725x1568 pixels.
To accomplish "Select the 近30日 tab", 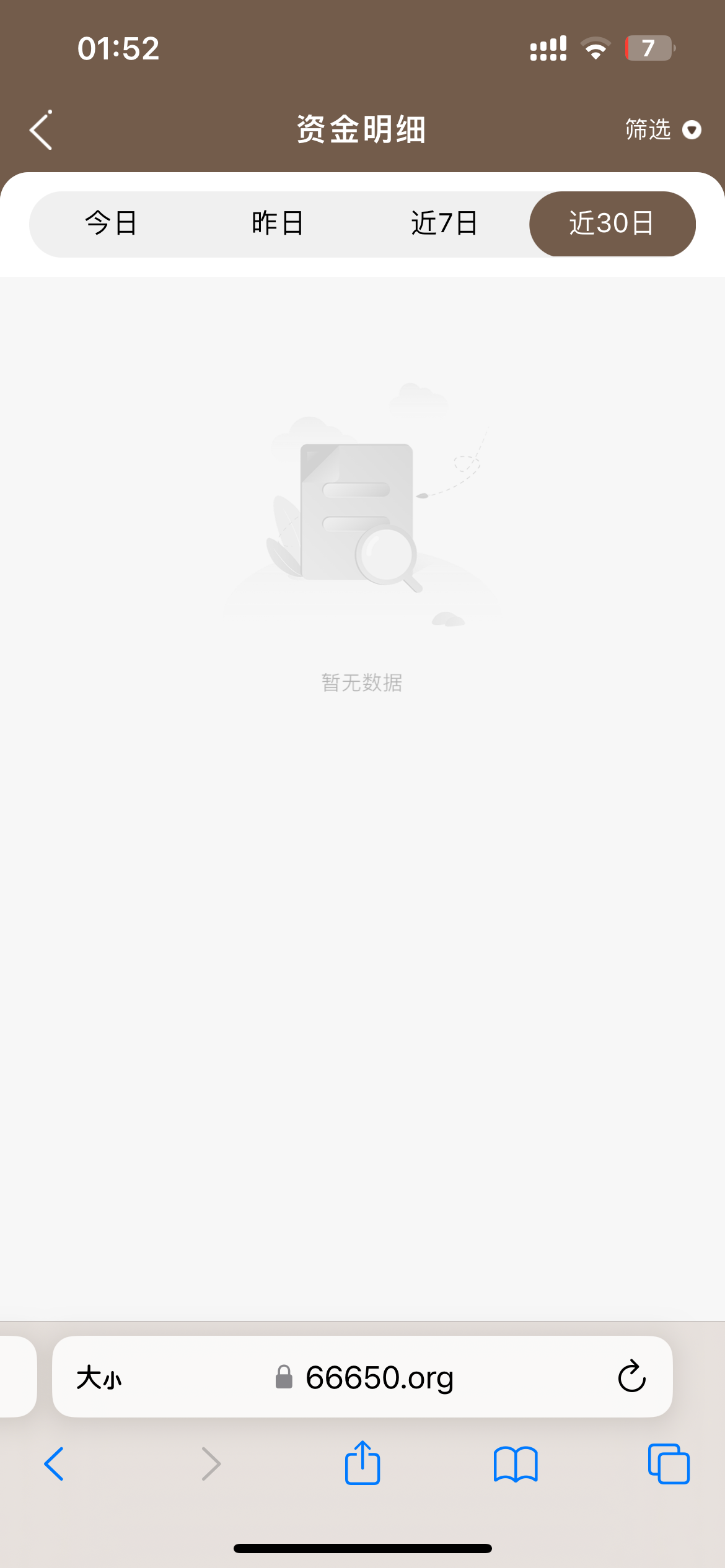I will (612, 224).
